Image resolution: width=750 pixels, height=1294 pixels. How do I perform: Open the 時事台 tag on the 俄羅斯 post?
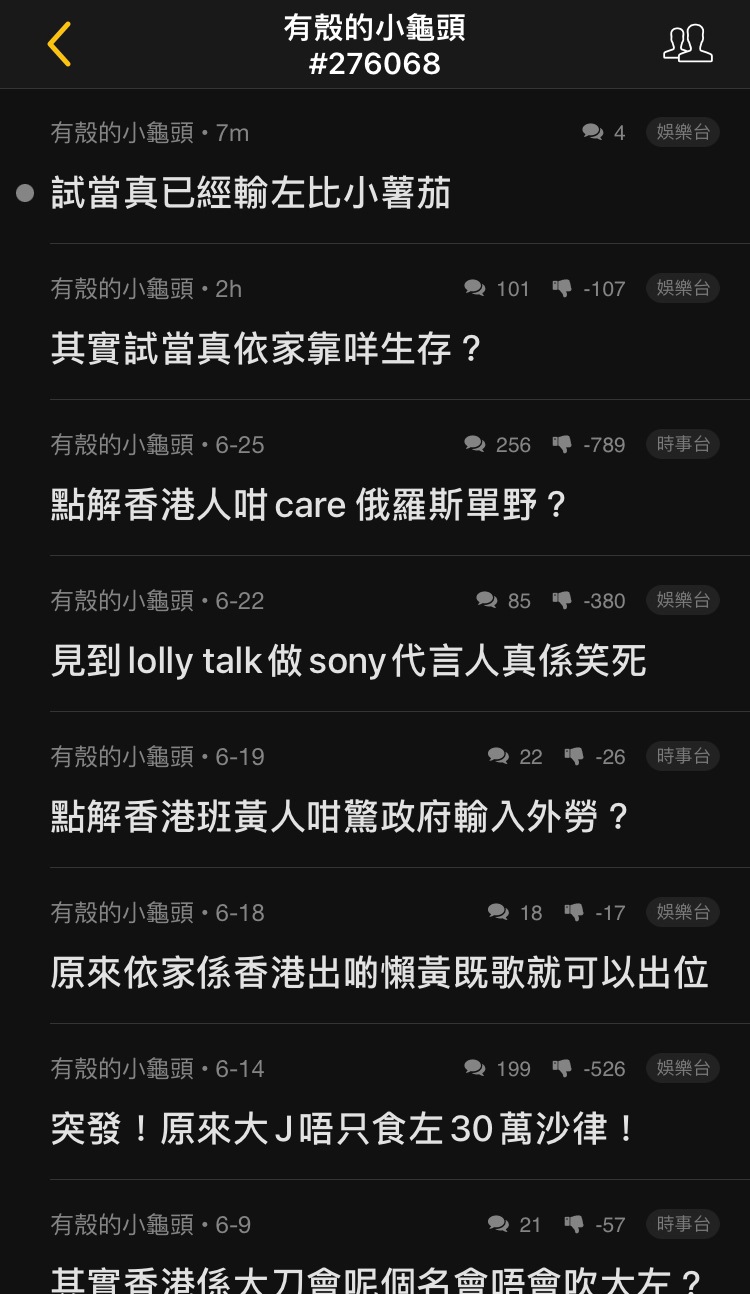pyautogui.click(x=682, y=445)
